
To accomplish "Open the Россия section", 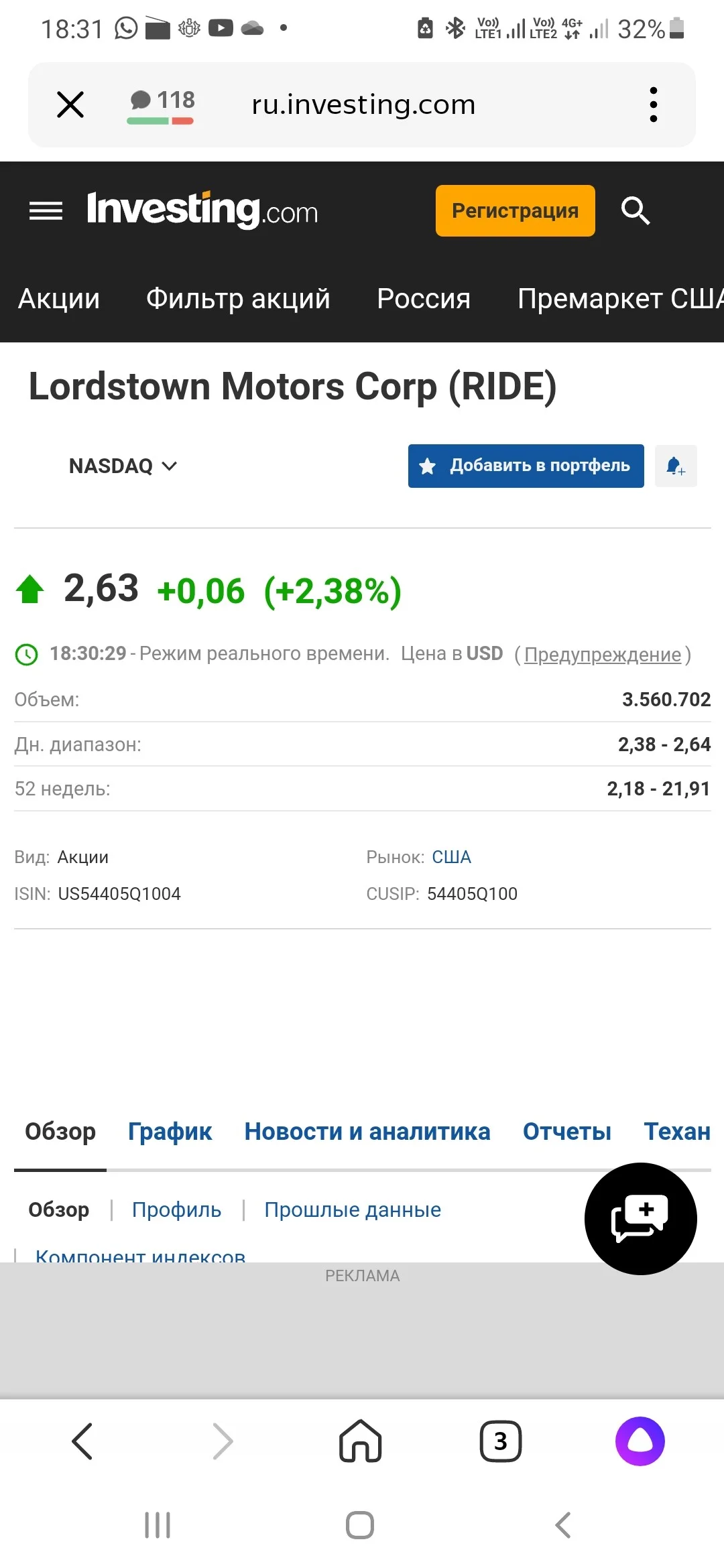I will point(424,299).
